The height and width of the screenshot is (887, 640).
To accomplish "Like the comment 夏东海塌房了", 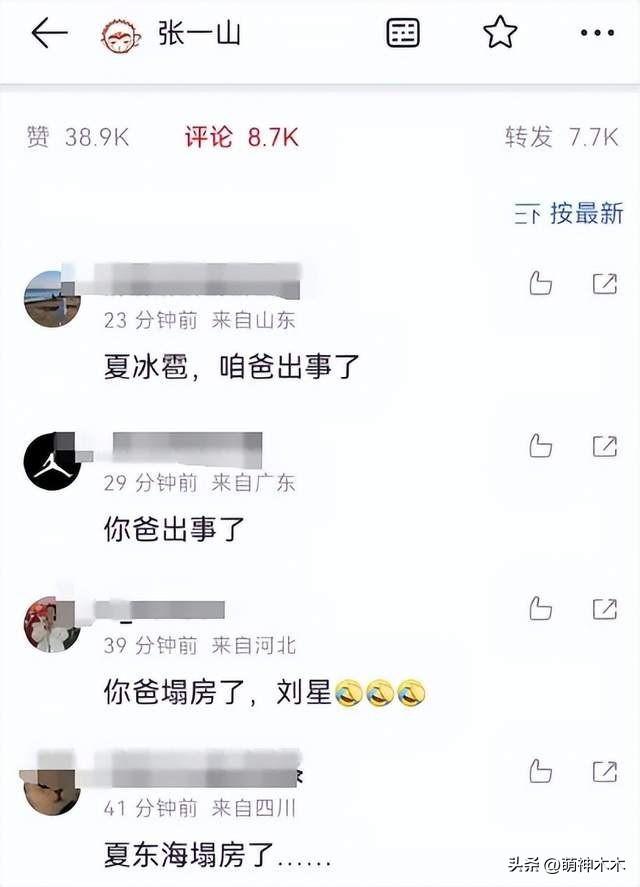I will click(x=540, y=771).
